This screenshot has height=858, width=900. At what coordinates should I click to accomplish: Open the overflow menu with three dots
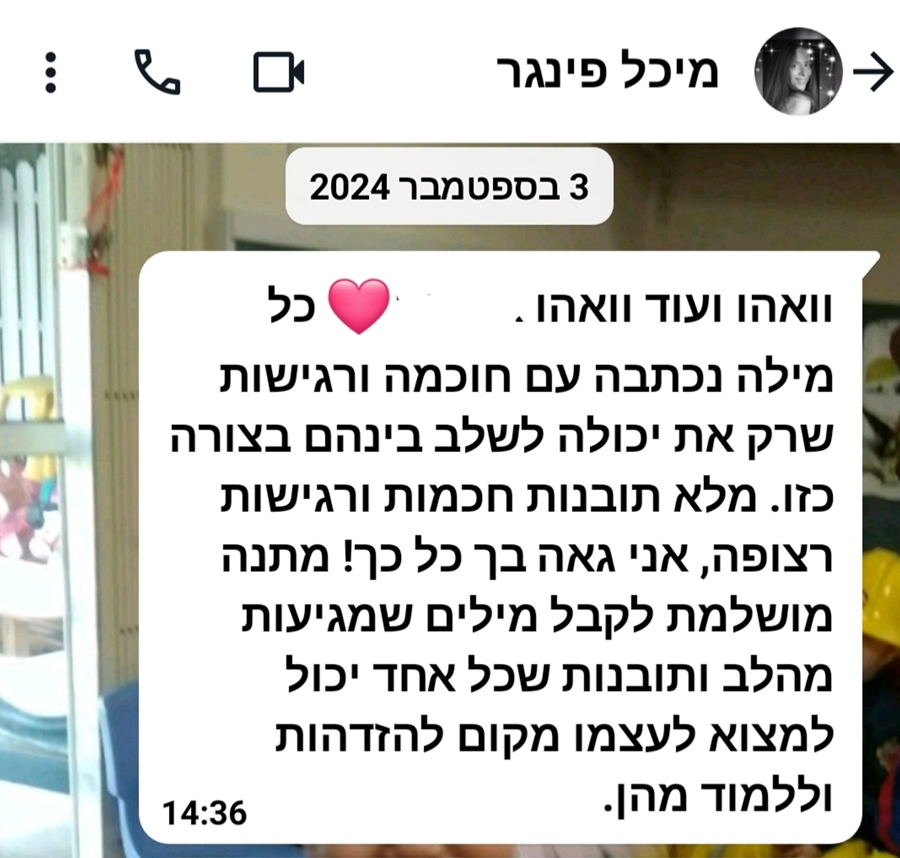pyautogui.click(x=51, y=72)
